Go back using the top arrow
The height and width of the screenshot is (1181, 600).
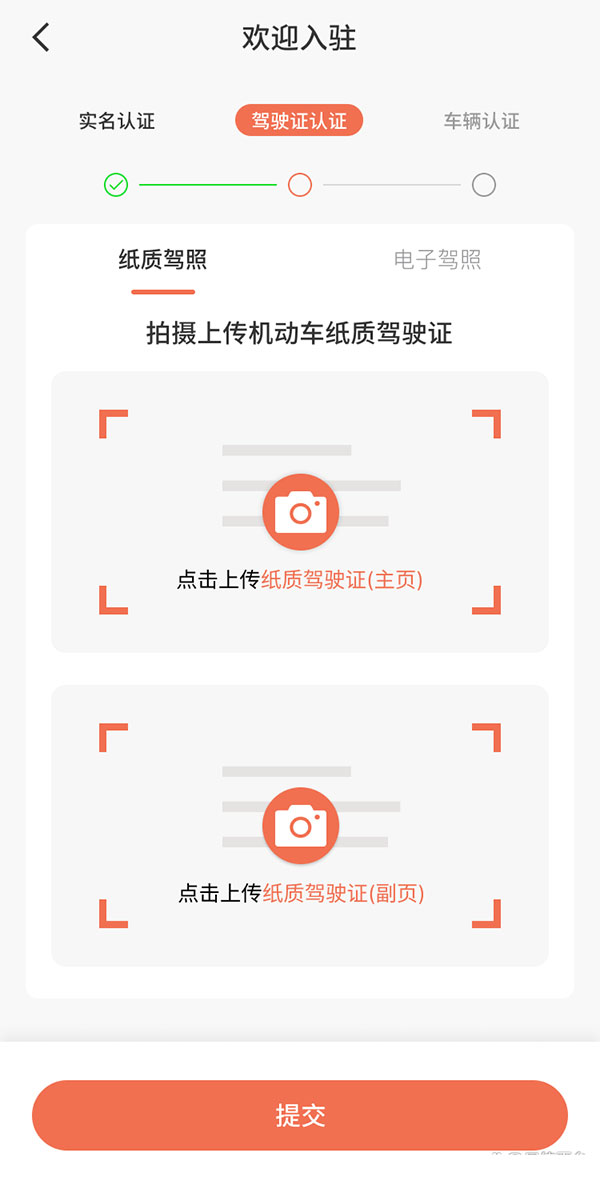coord(41,38)
